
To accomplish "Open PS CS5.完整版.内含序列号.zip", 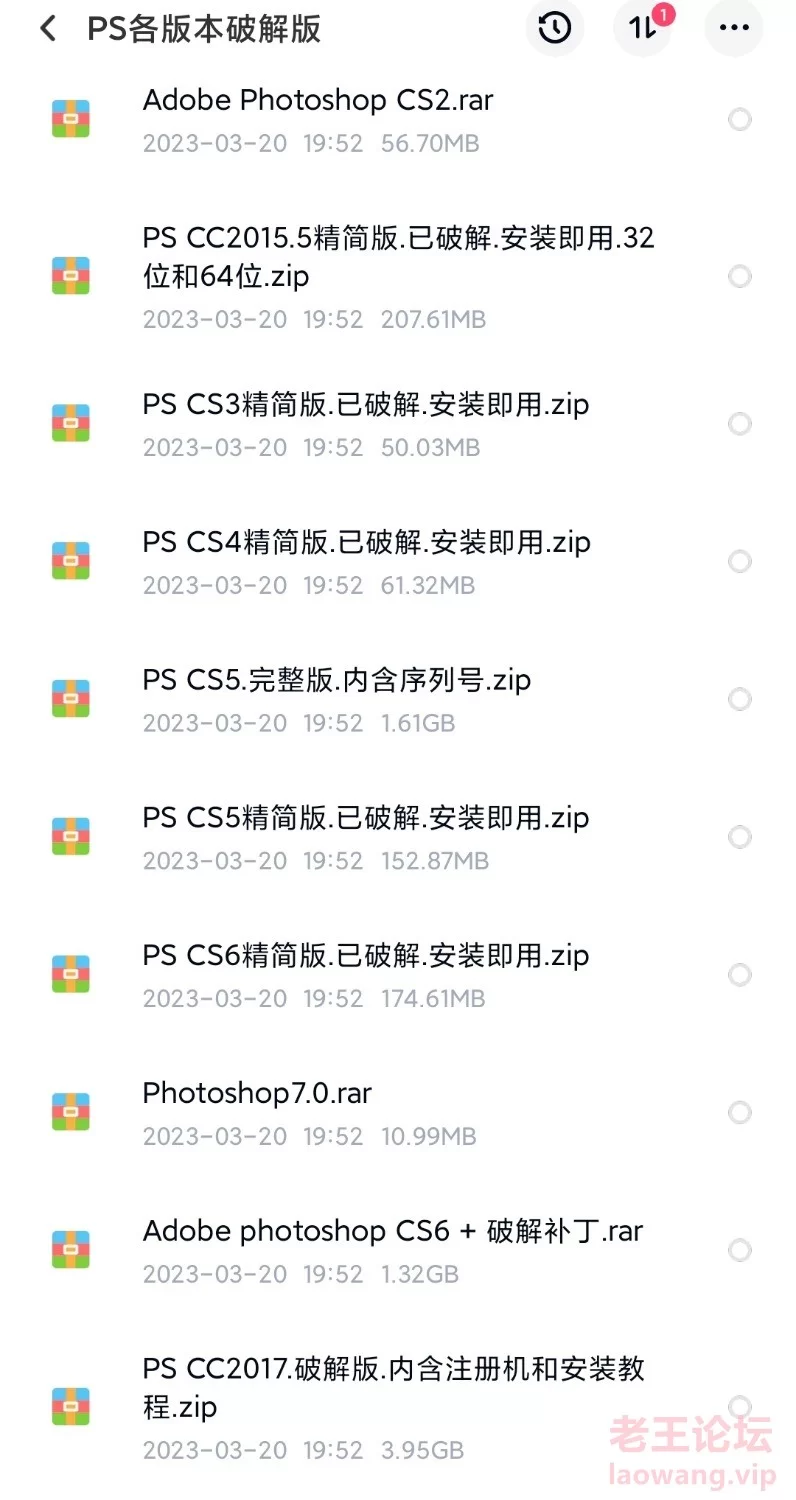I will 398,699.
